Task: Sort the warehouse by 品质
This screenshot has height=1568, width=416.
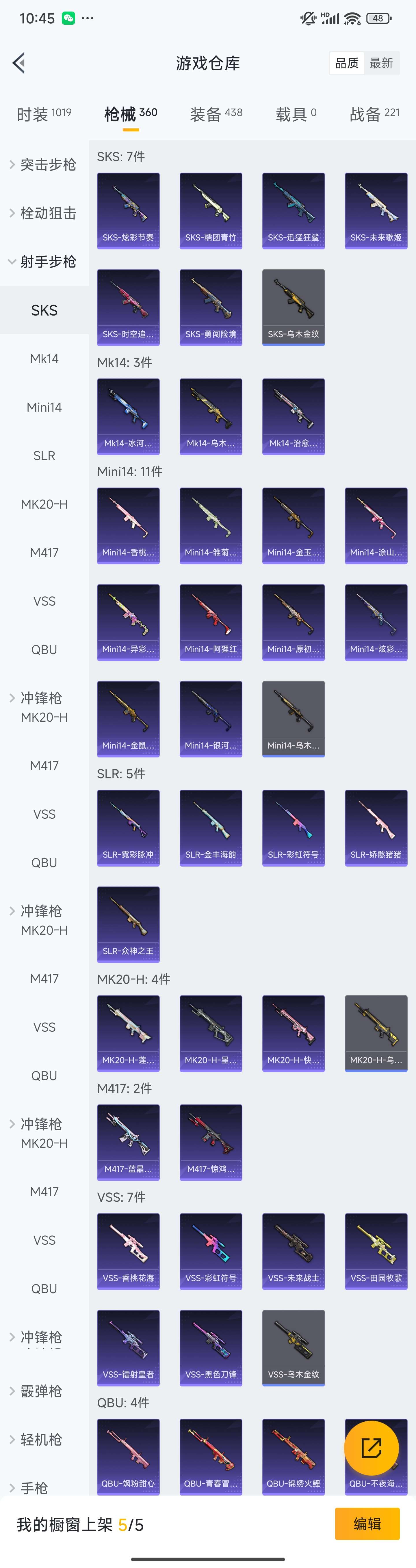Action: click(x=347, y=63)
